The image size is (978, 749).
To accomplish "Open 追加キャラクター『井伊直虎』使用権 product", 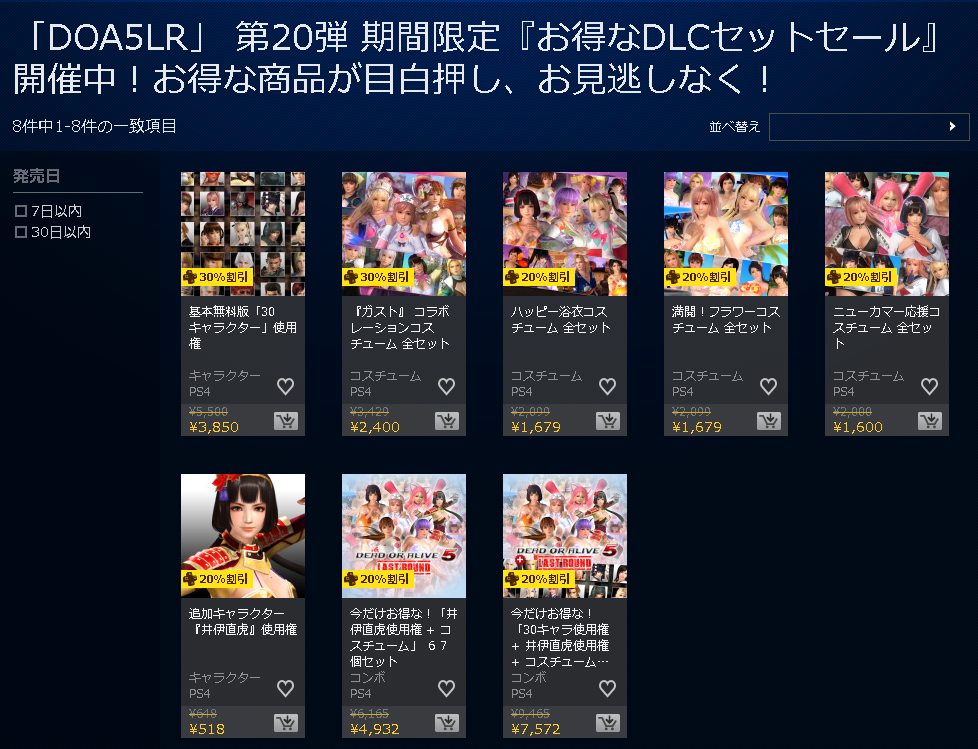I will (242, 536).
